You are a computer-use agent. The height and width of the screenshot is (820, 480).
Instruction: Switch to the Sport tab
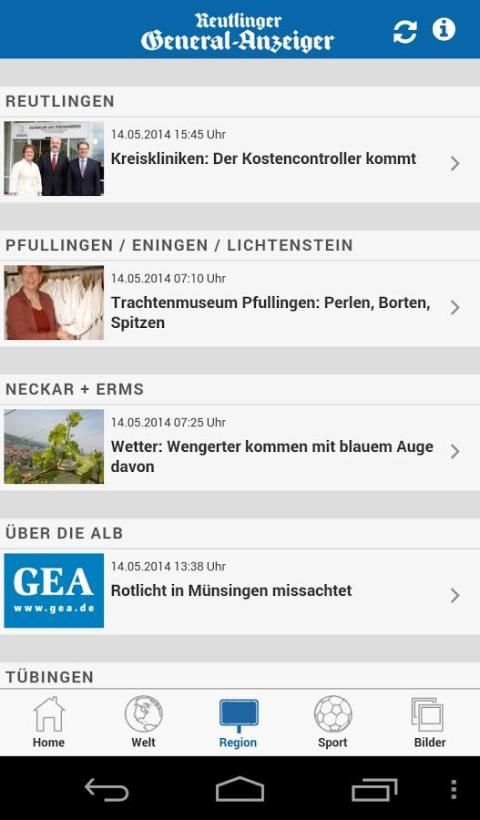tap(333, 722)
